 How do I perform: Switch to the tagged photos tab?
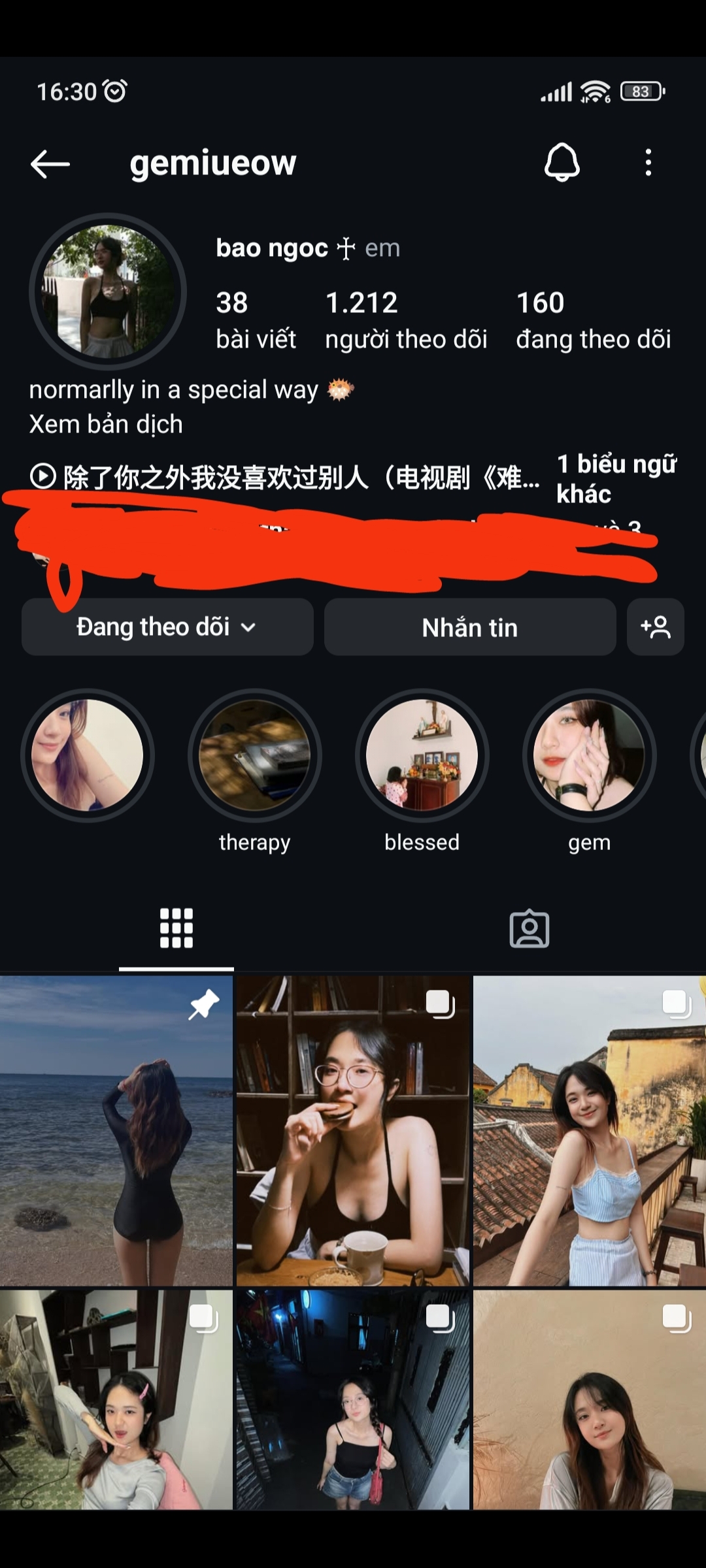(x=529, y=928)
